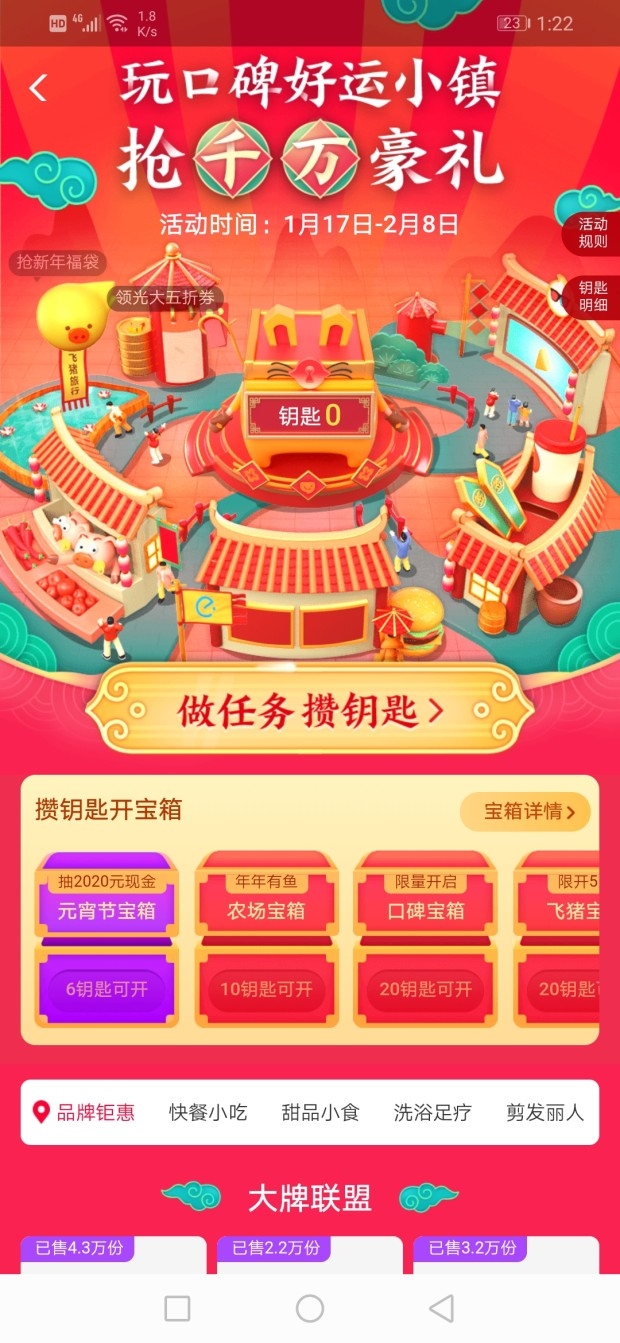Switch to 甜品小食 tab
The height and width of the screenshot is (1343, 620).
pos(320,1112)
